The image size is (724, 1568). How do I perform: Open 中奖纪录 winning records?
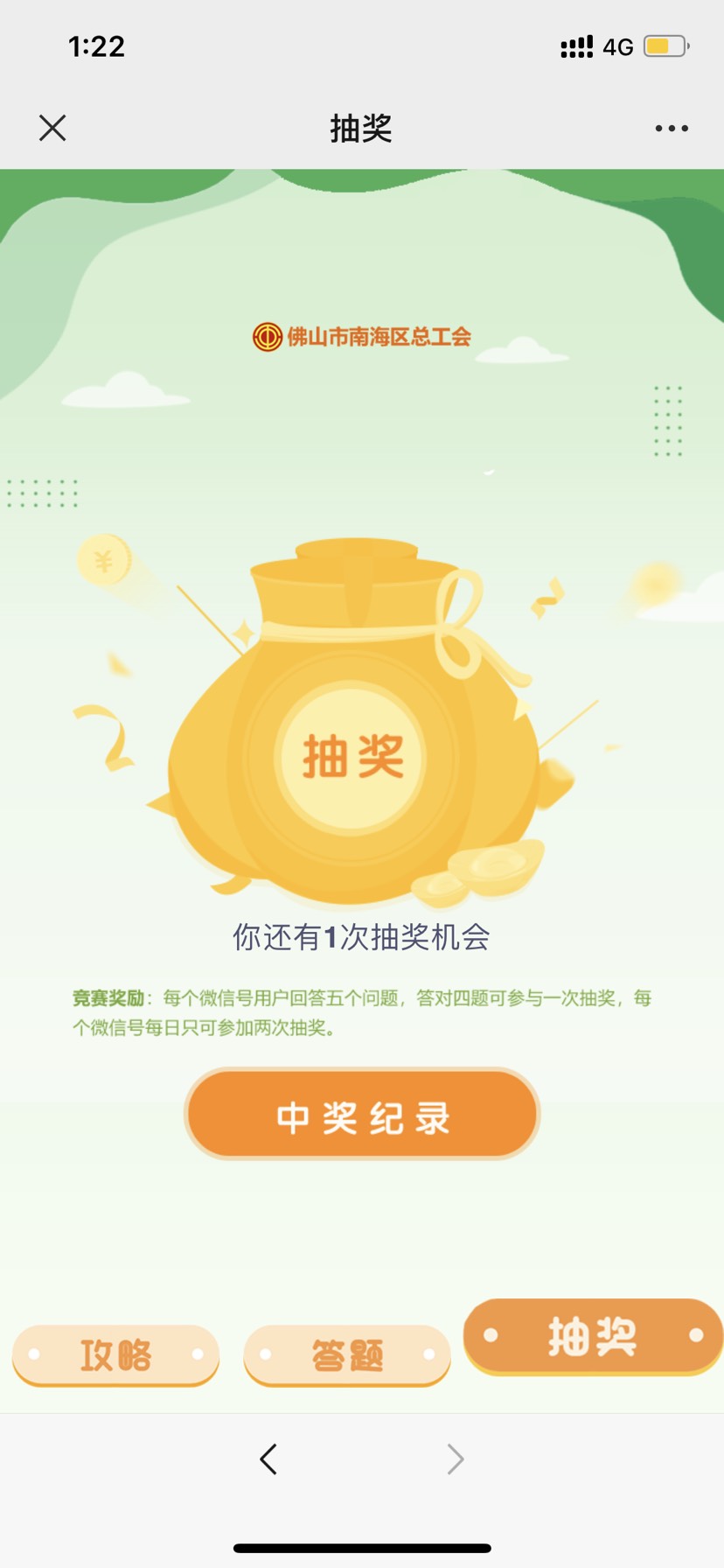[362, 1116]
